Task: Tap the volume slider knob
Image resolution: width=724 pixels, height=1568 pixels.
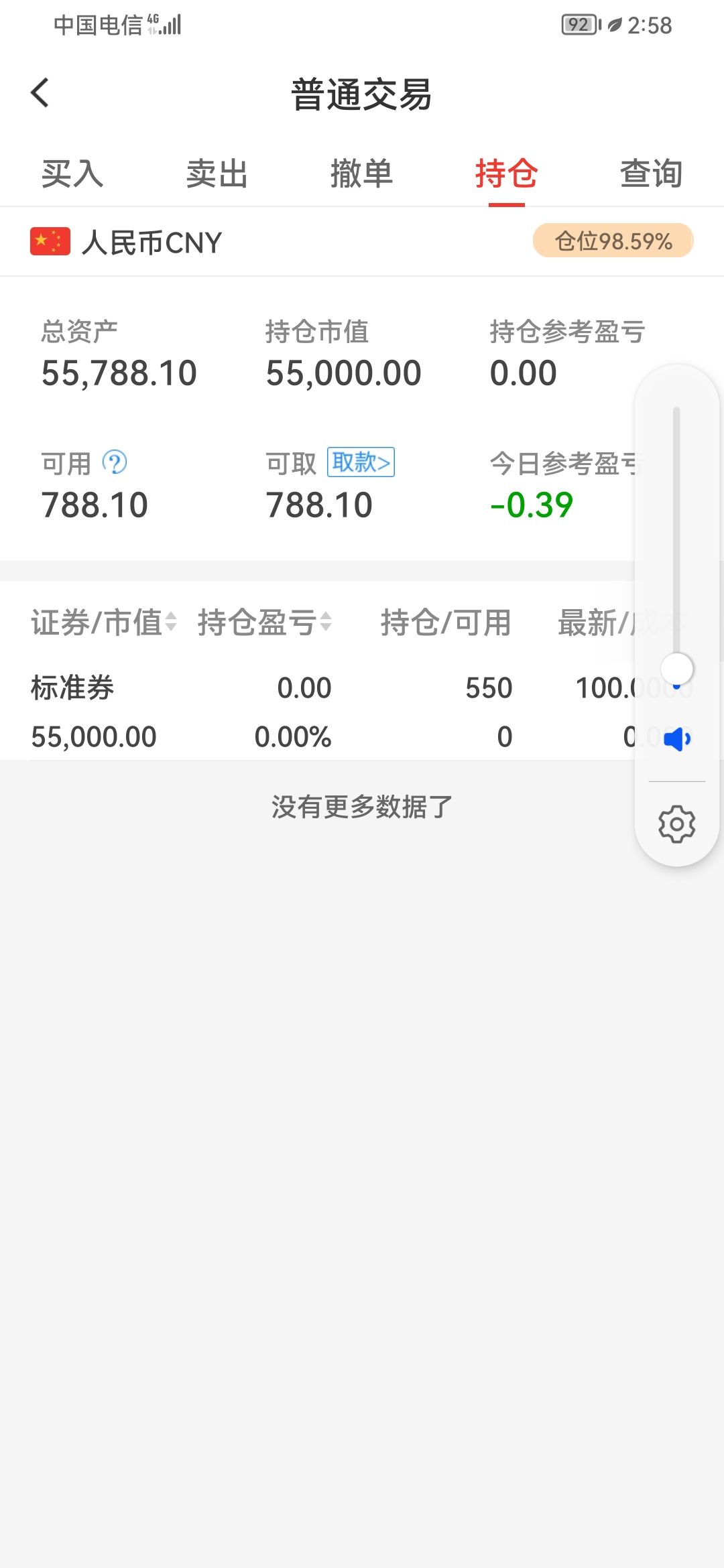Action: tap(677, 669)
